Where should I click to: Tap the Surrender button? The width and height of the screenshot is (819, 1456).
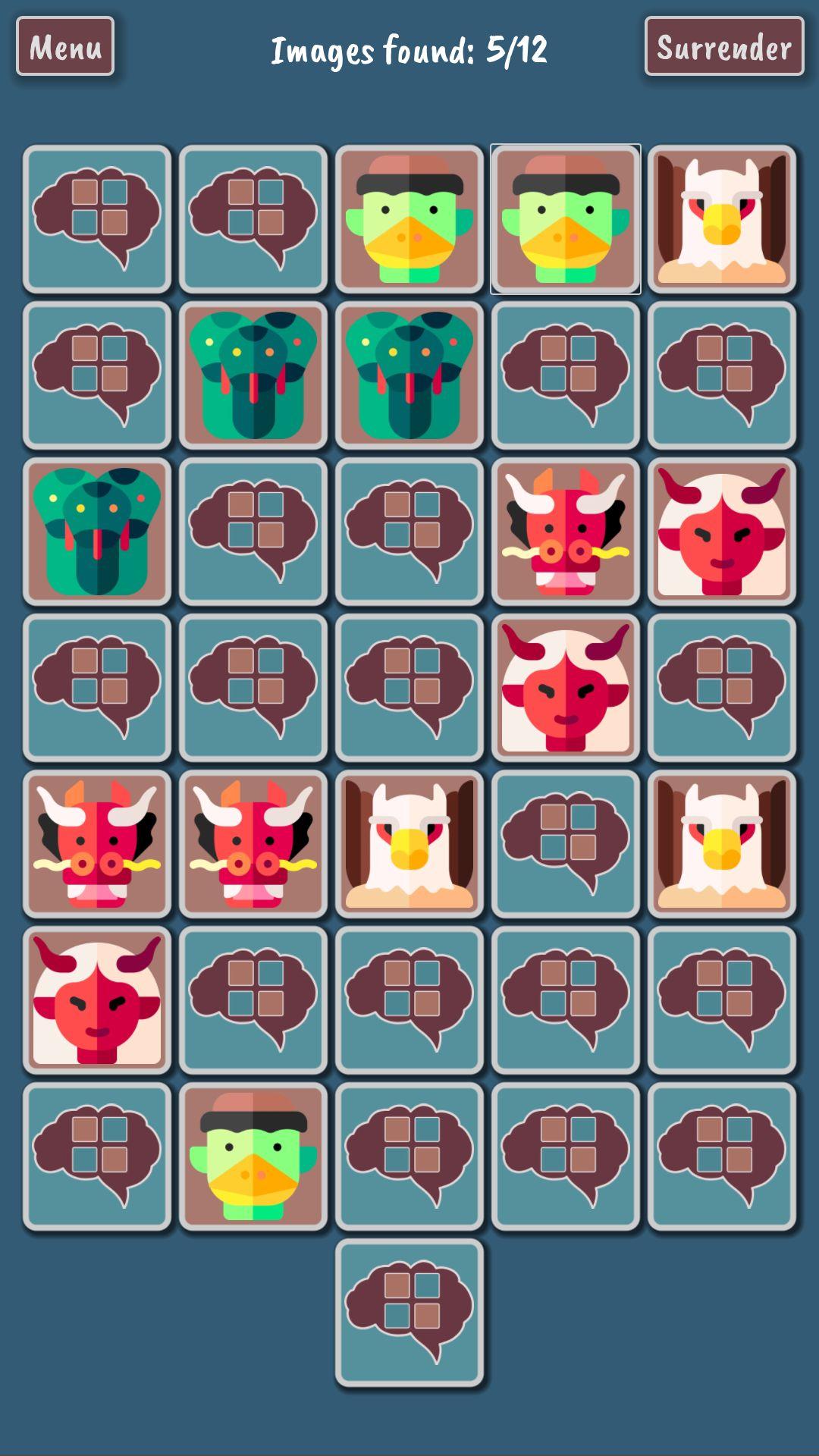pyautogui.click(x=723, y=47)
